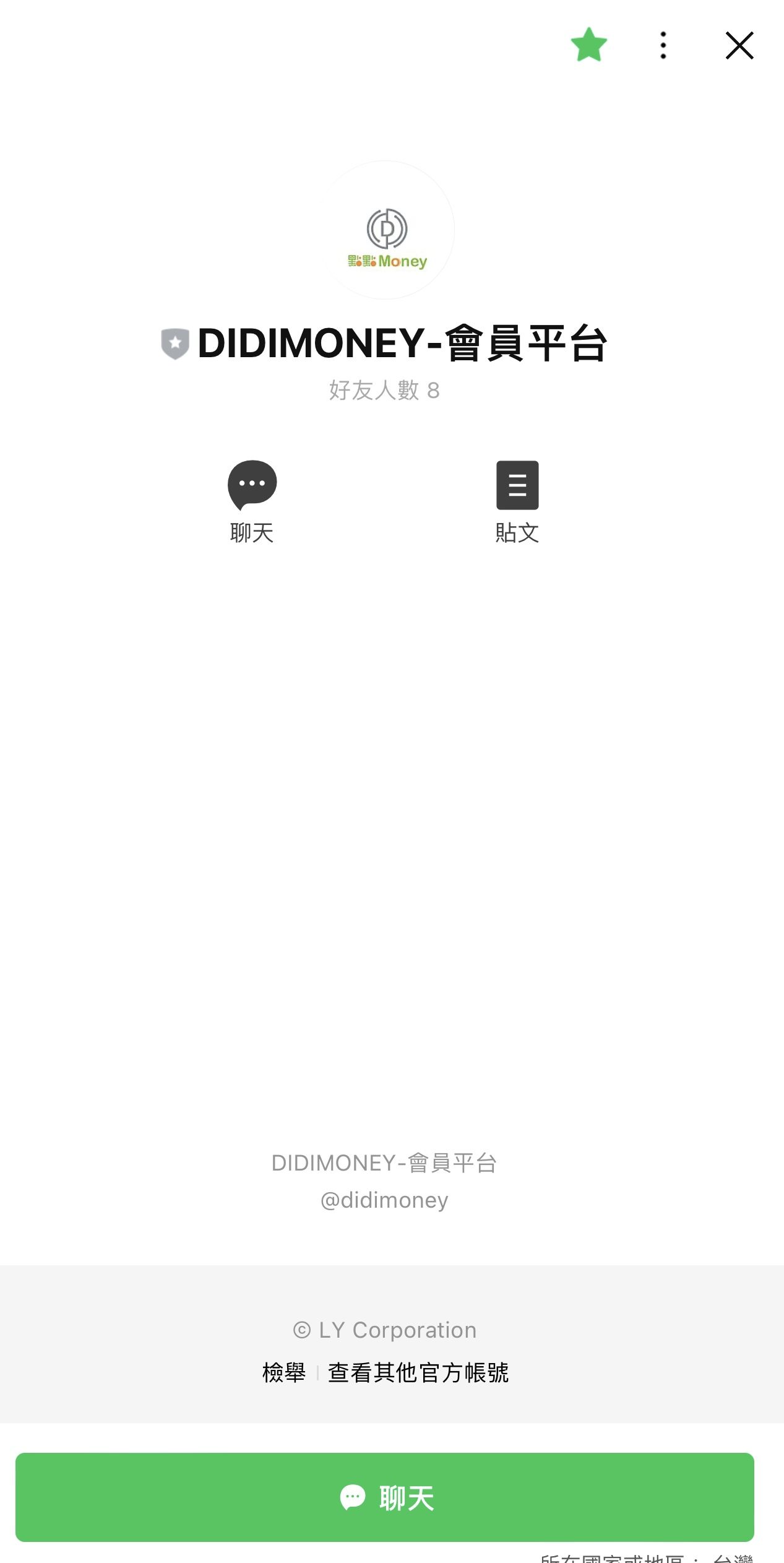Toggle chat view with the 聊天 bubble
The height and width of the screenshot is (1563, 784).
tap(251, 485)
